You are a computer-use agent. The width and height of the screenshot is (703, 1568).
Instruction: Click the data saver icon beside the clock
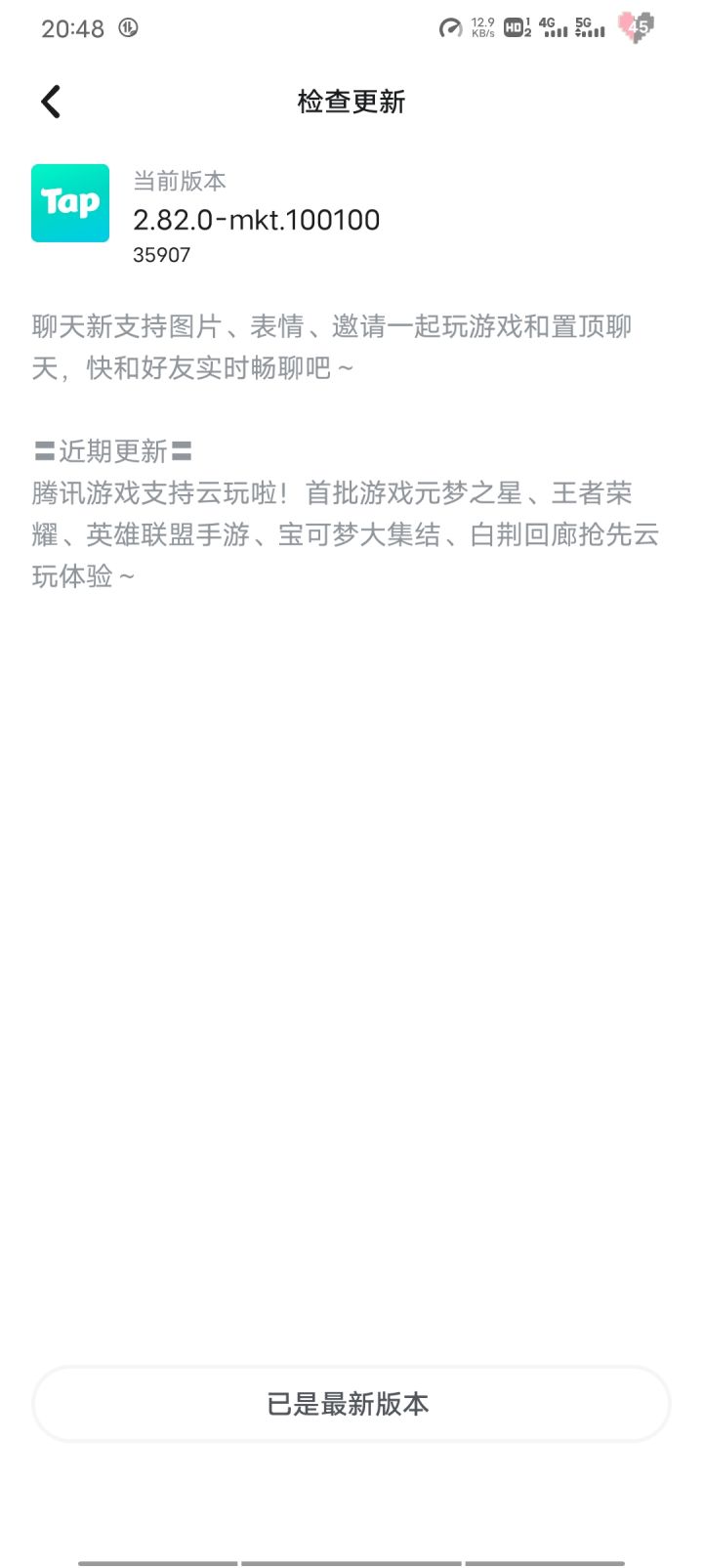128,28
